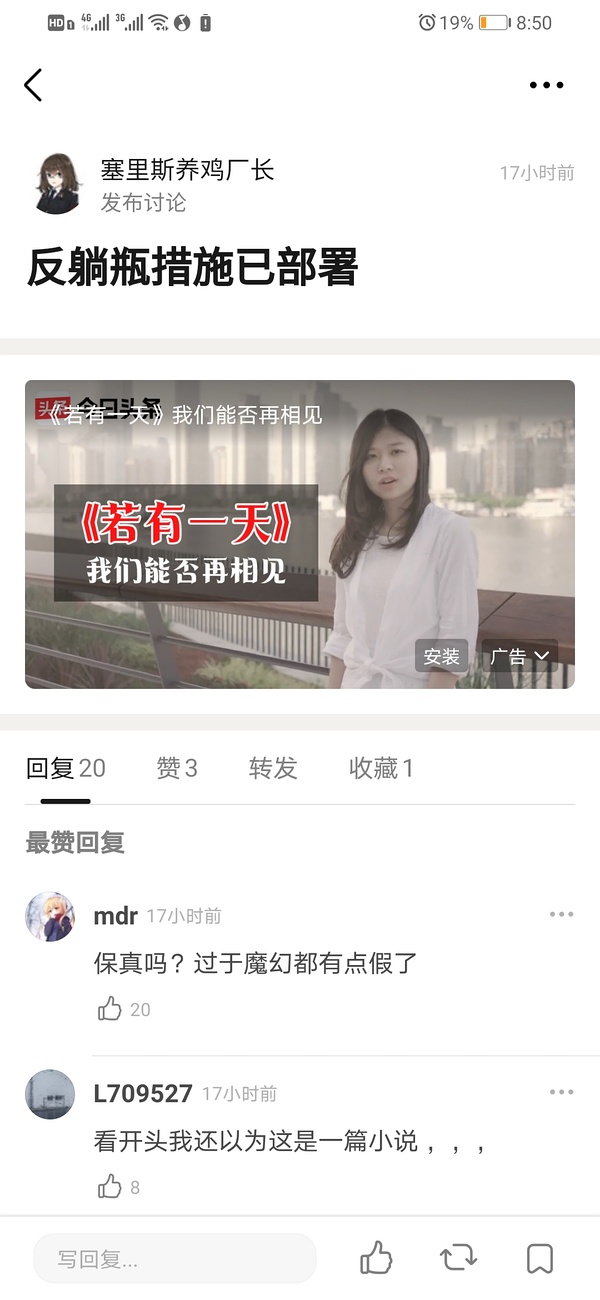Open L709527's profile avatar
Image resolution: width=600 pixels, height=1300 pixels.
point(50,1094)
